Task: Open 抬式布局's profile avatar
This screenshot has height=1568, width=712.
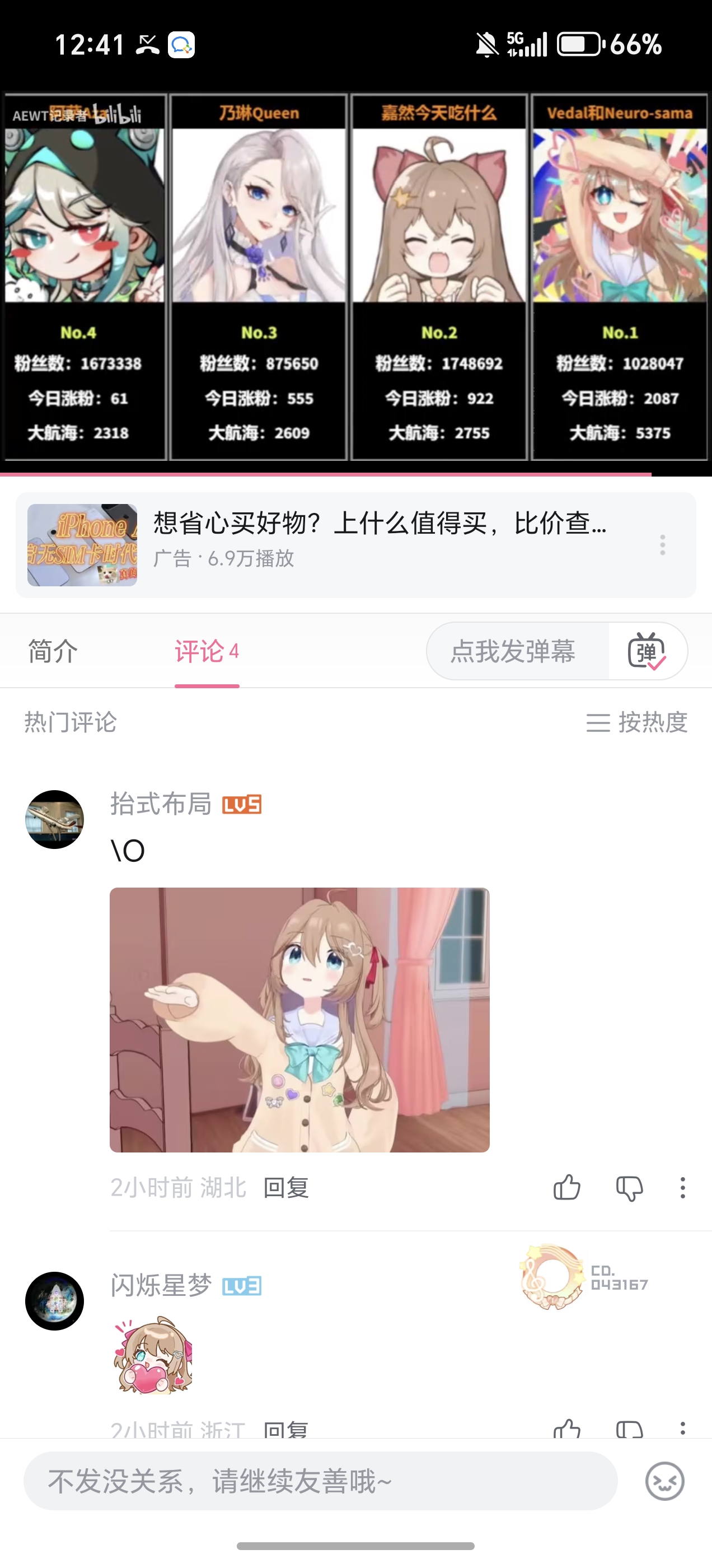Action: click(x=55, y=819)
